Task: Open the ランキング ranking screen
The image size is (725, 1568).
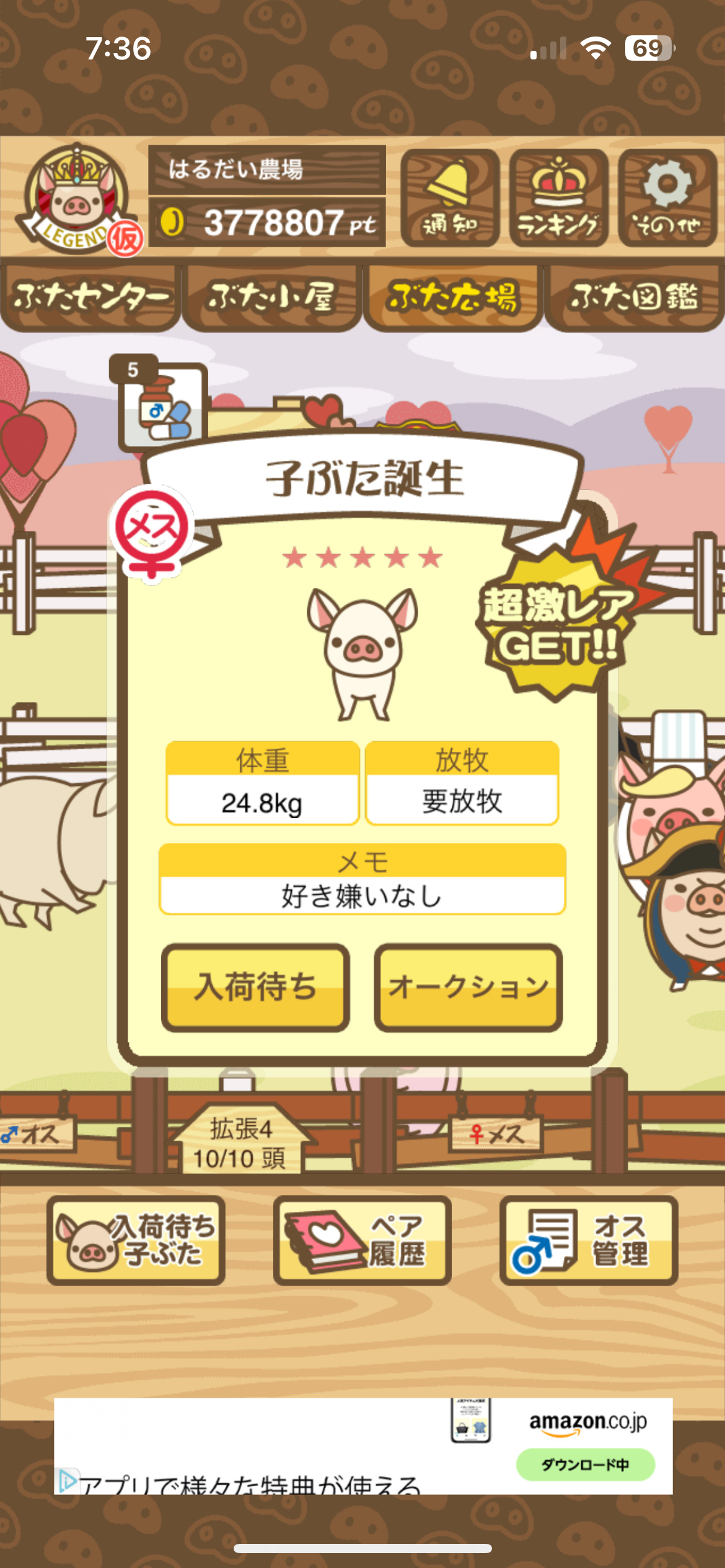Action: click(x=558, y=198)
